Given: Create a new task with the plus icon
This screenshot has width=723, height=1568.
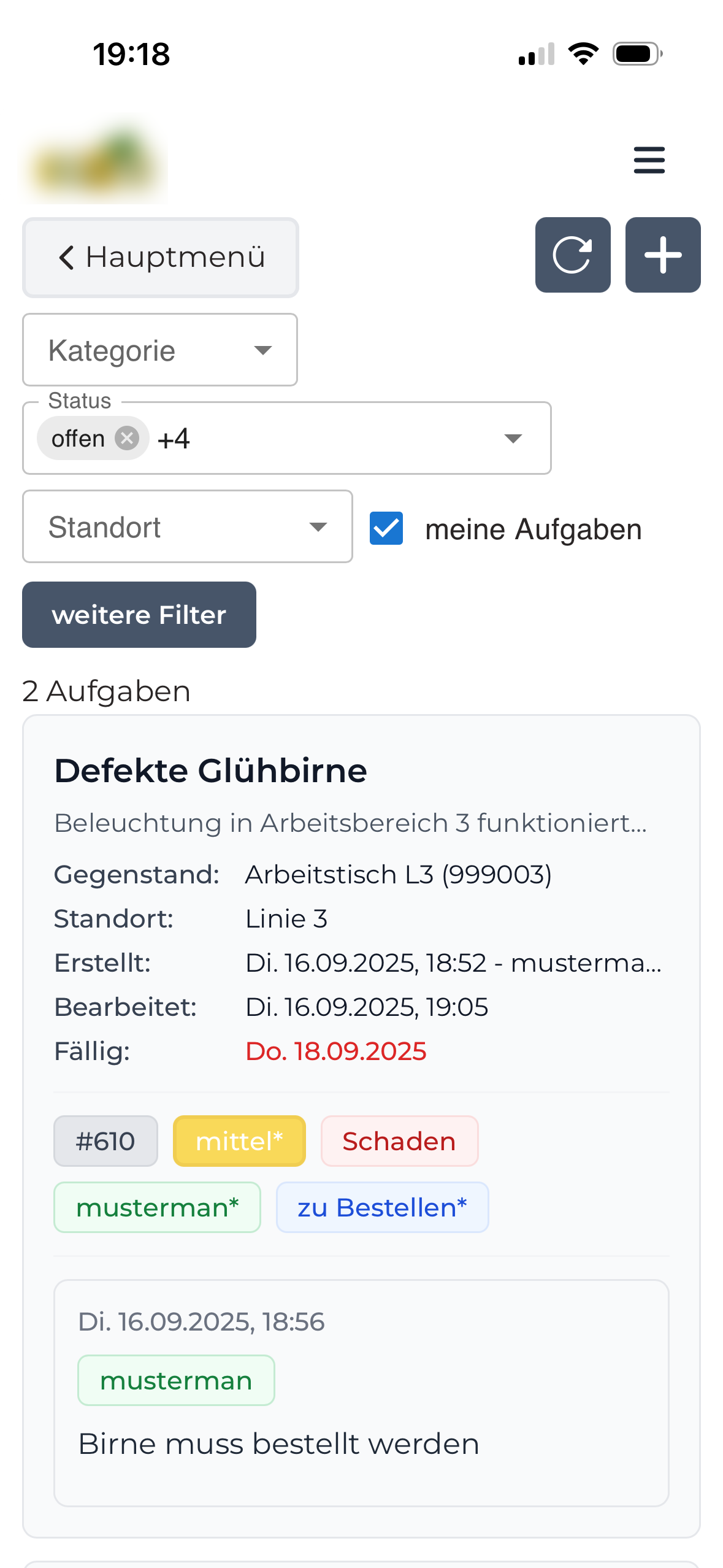Looking at the screenshot, I should pyautogui.click(x=662, y=255).
